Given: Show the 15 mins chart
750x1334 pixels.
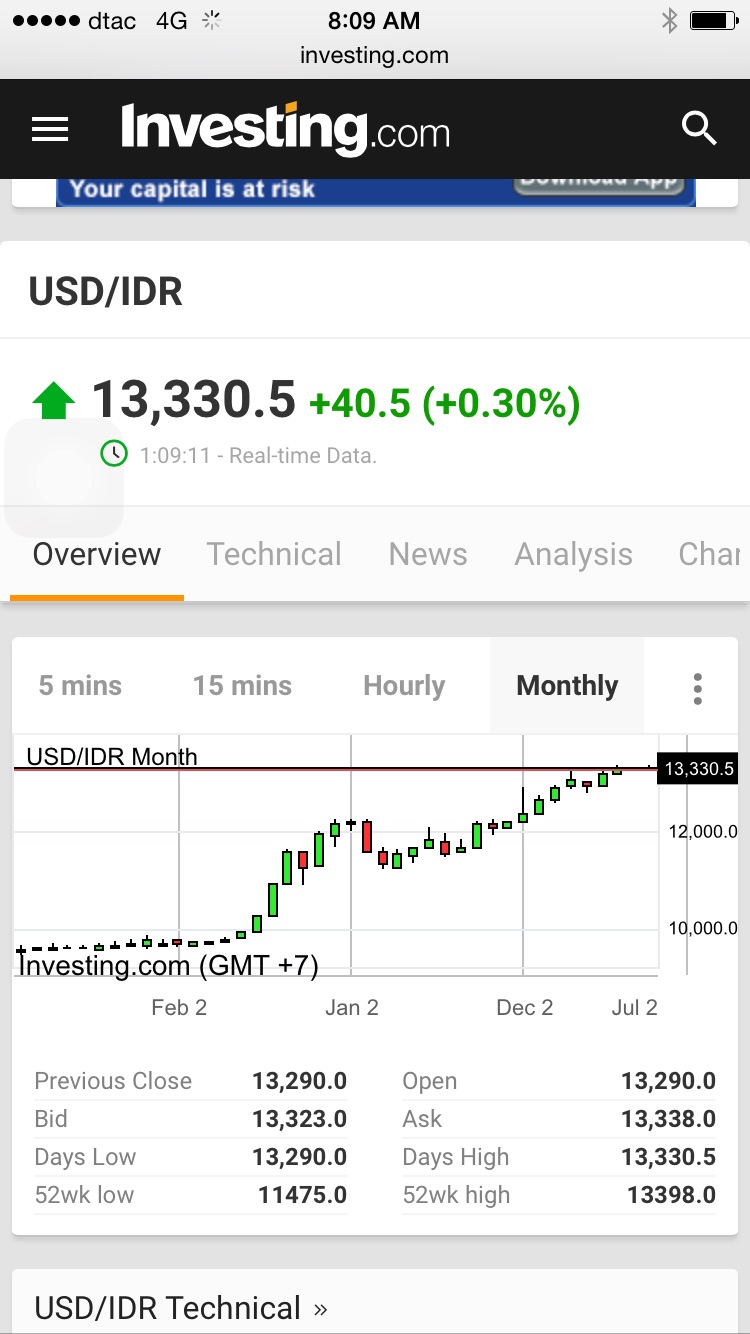Looking at the screenshot, I should point(242,686).
